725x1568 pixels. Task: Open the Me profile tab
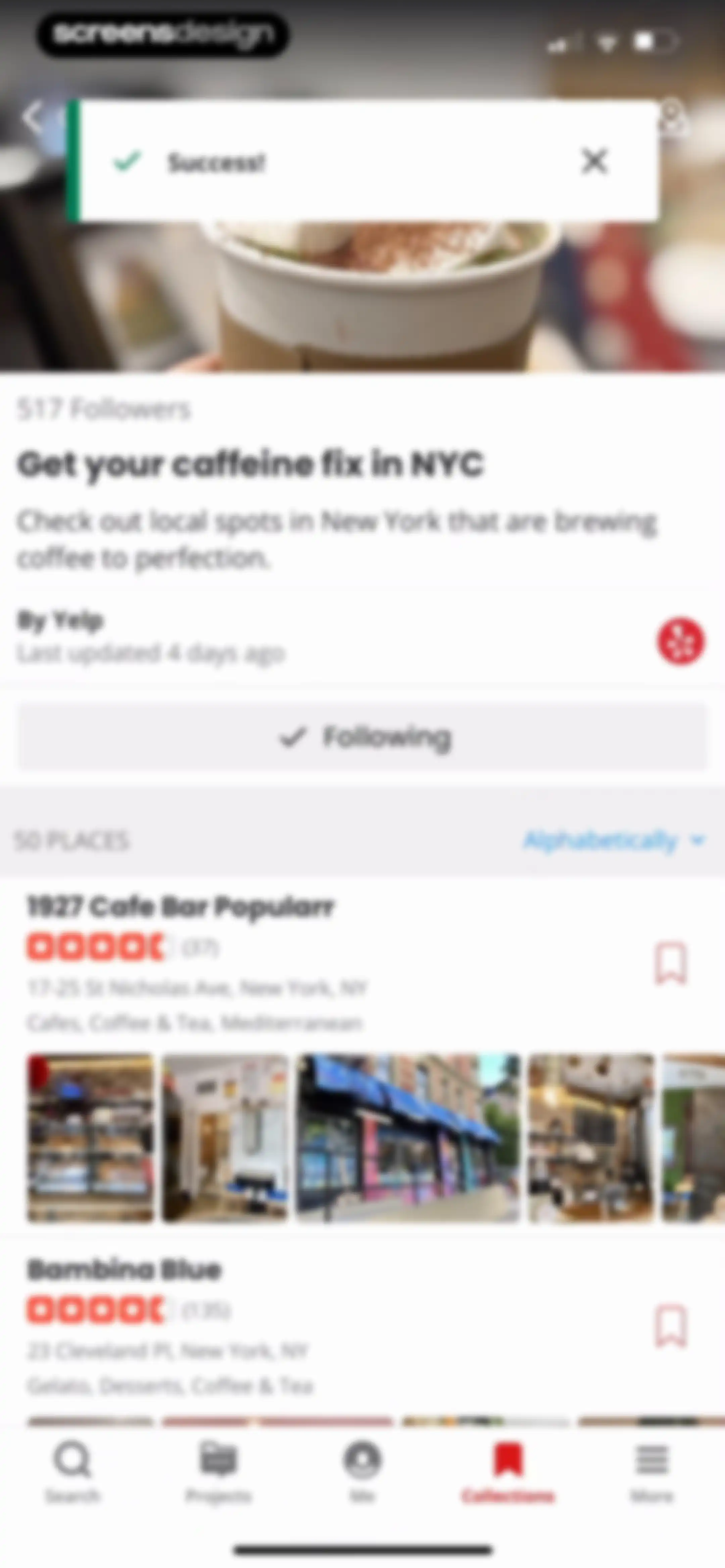363,1471
